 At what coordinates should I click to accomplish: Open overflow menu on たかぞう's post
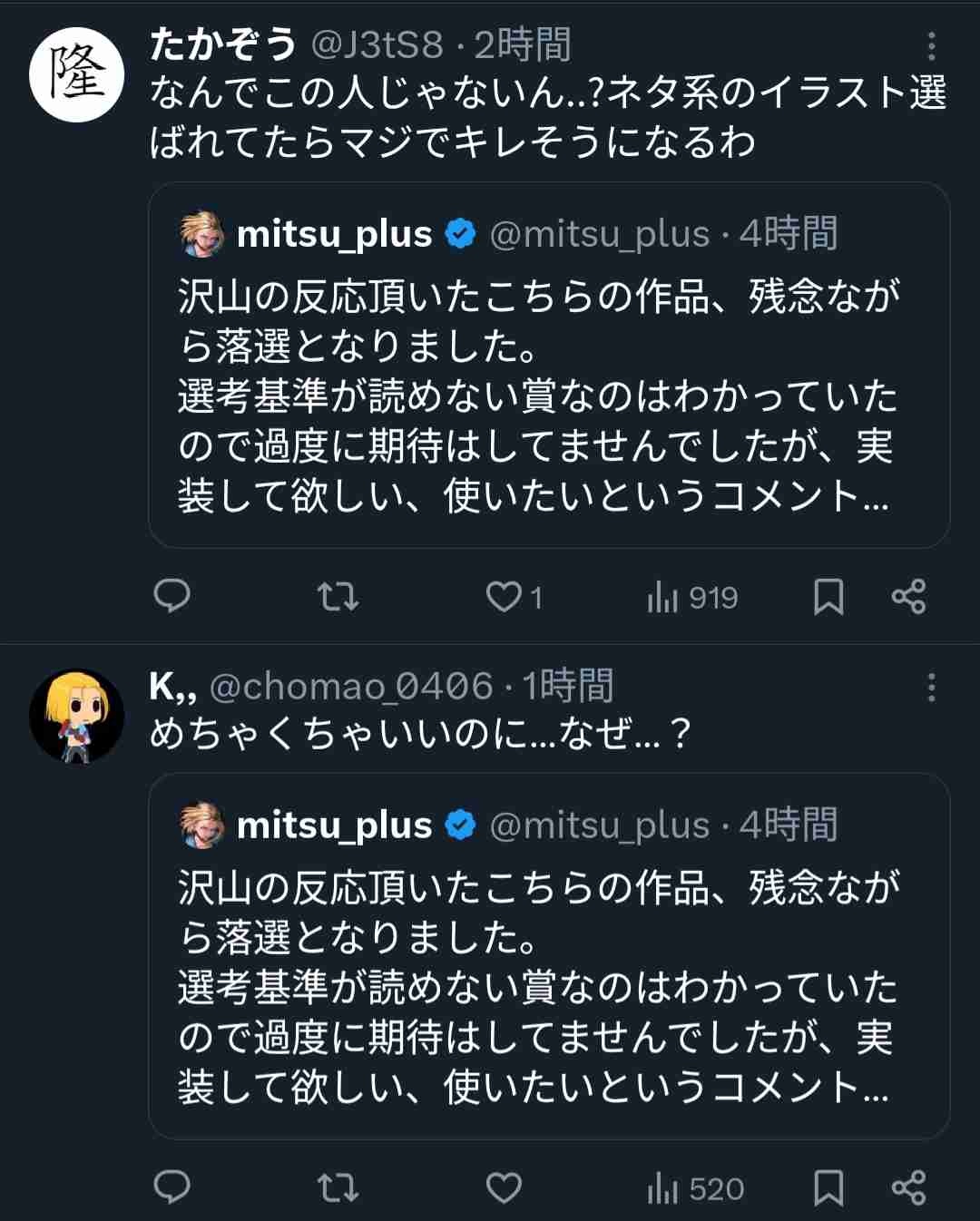point(931,46)
